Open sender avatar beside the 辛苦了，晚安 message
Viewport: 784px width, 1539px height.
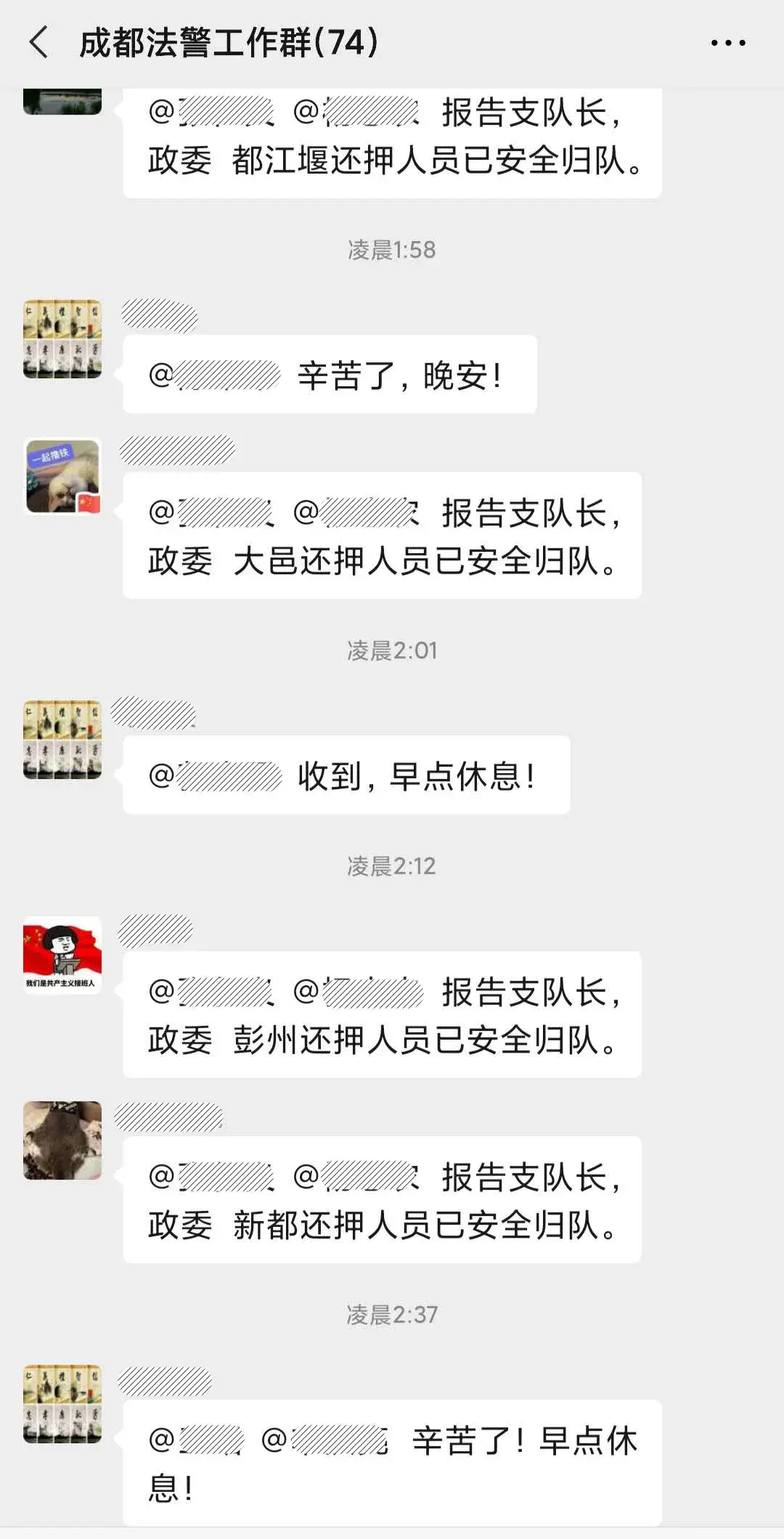click(x=62, y=339)
